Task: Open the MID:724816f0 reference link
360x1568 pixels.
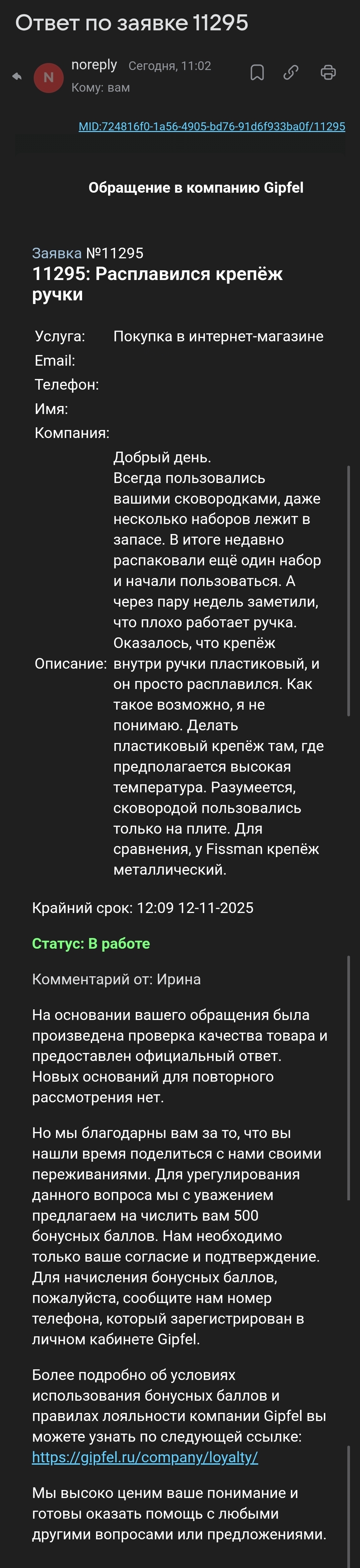Action: tap(212, 127)
